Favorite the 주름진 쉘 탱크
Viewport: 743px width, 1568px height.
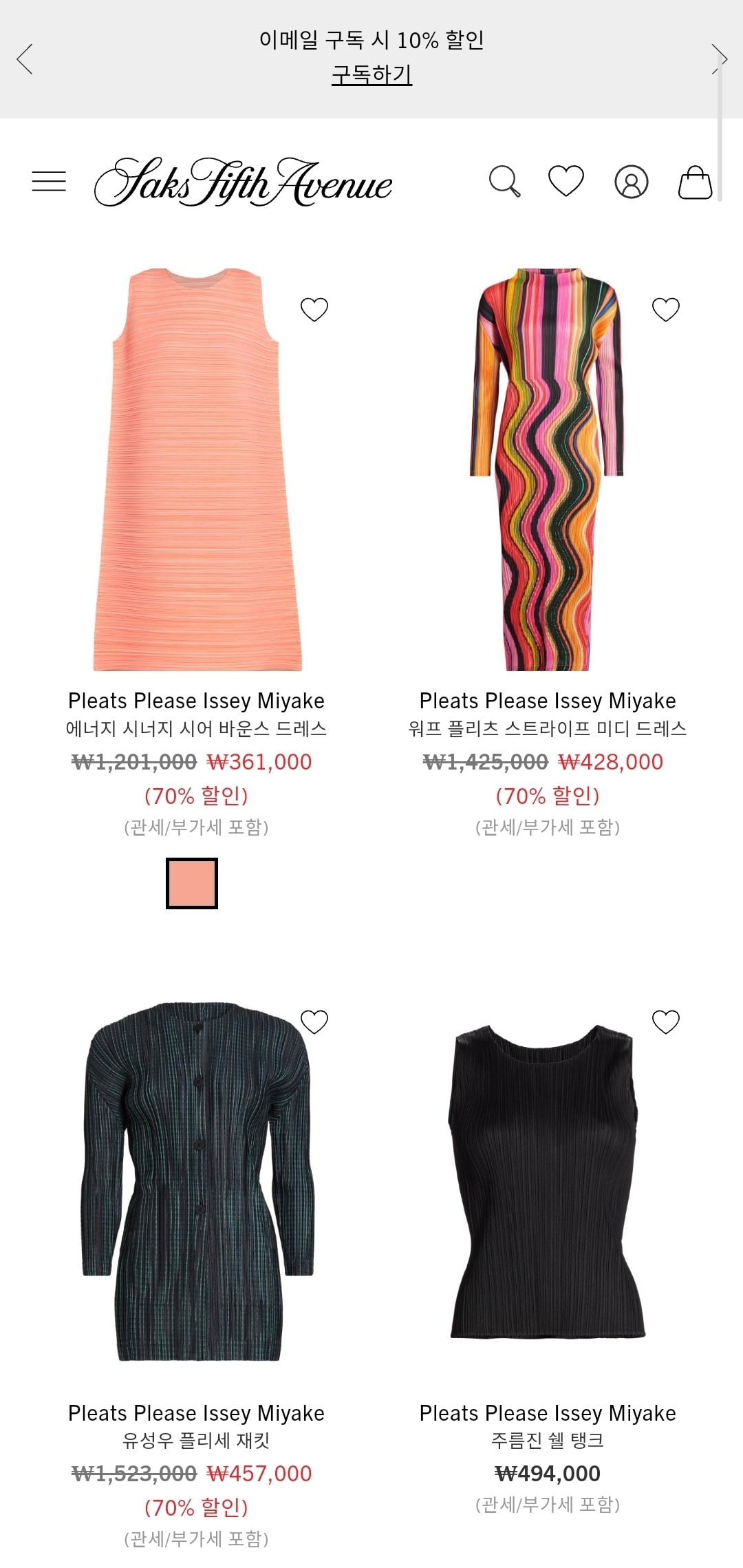pos(665,1021)
